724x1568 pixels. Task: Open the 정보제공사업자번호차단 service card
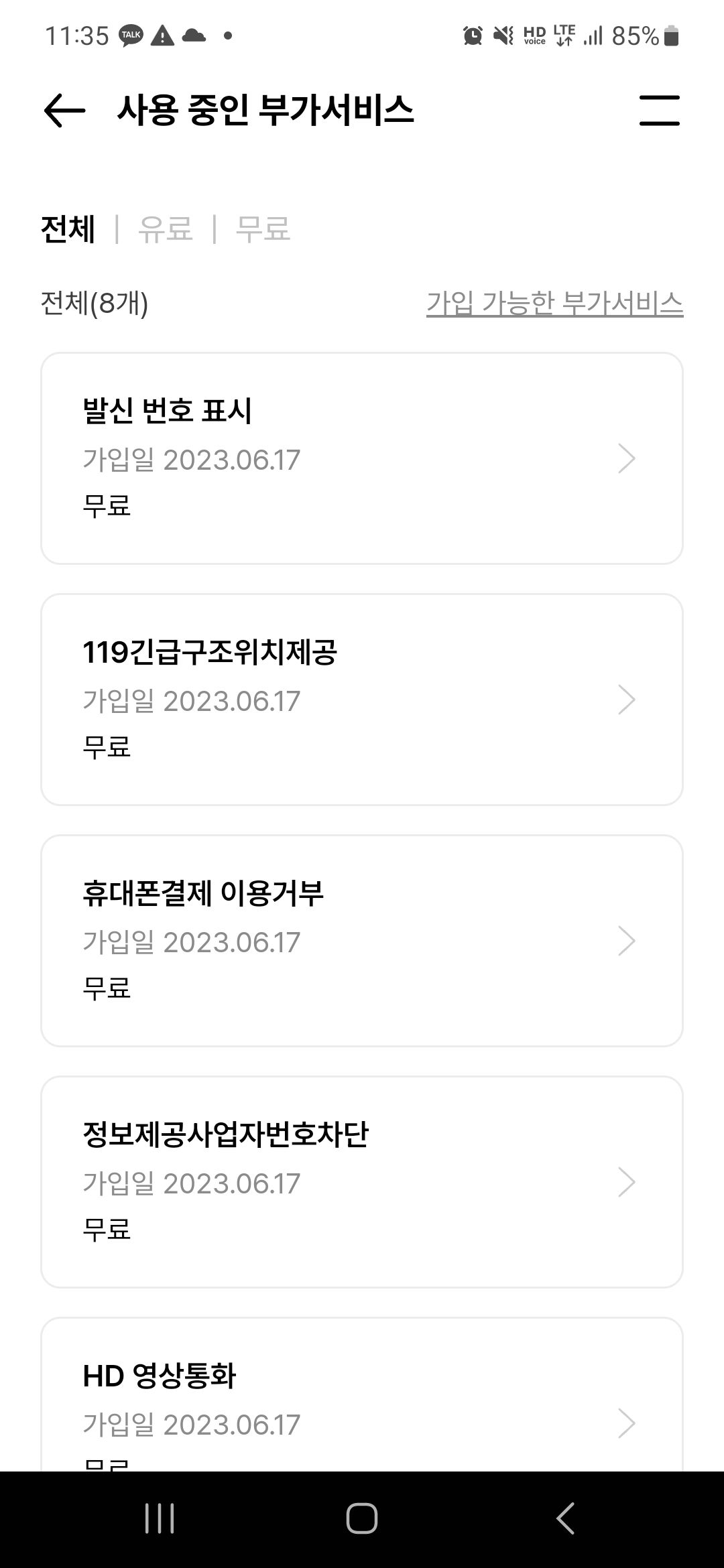[362, 1182]
